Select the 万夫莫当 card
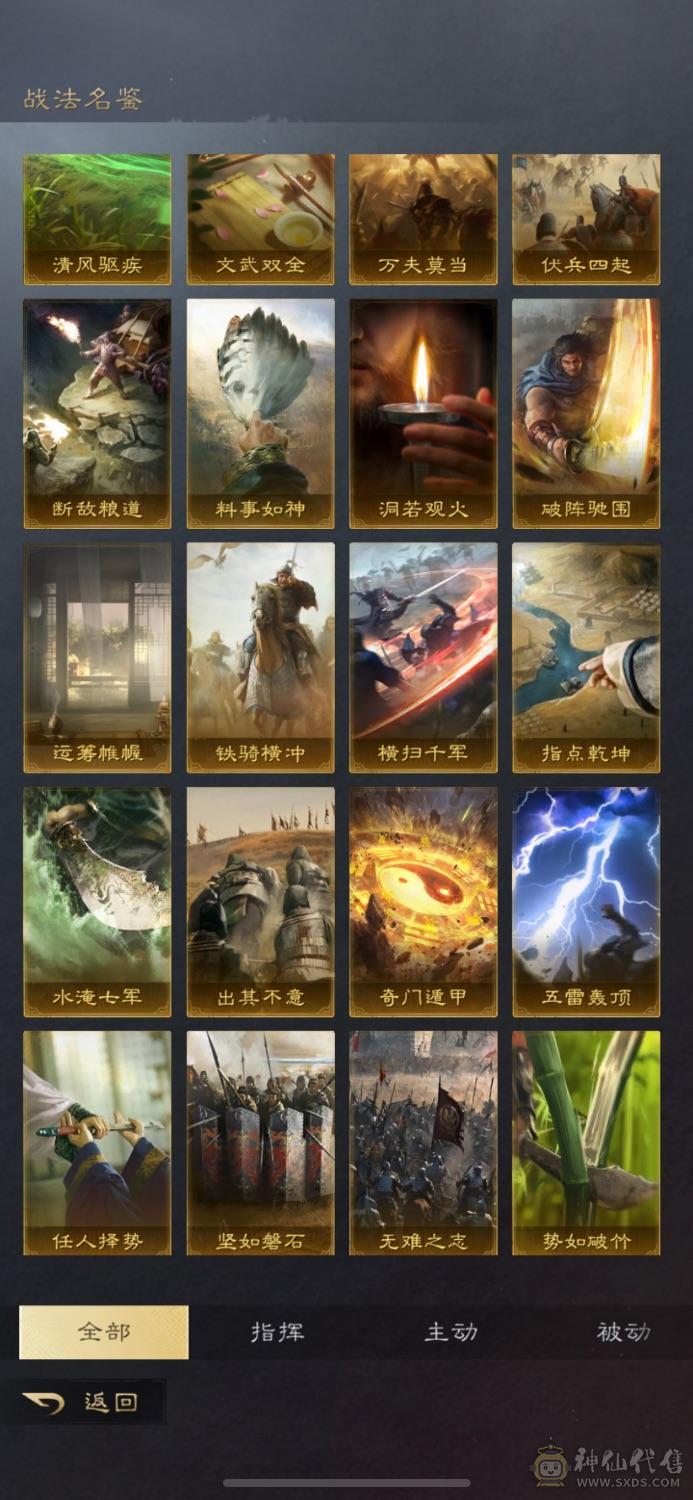693x1500 pixels. [x=423, y=219]
